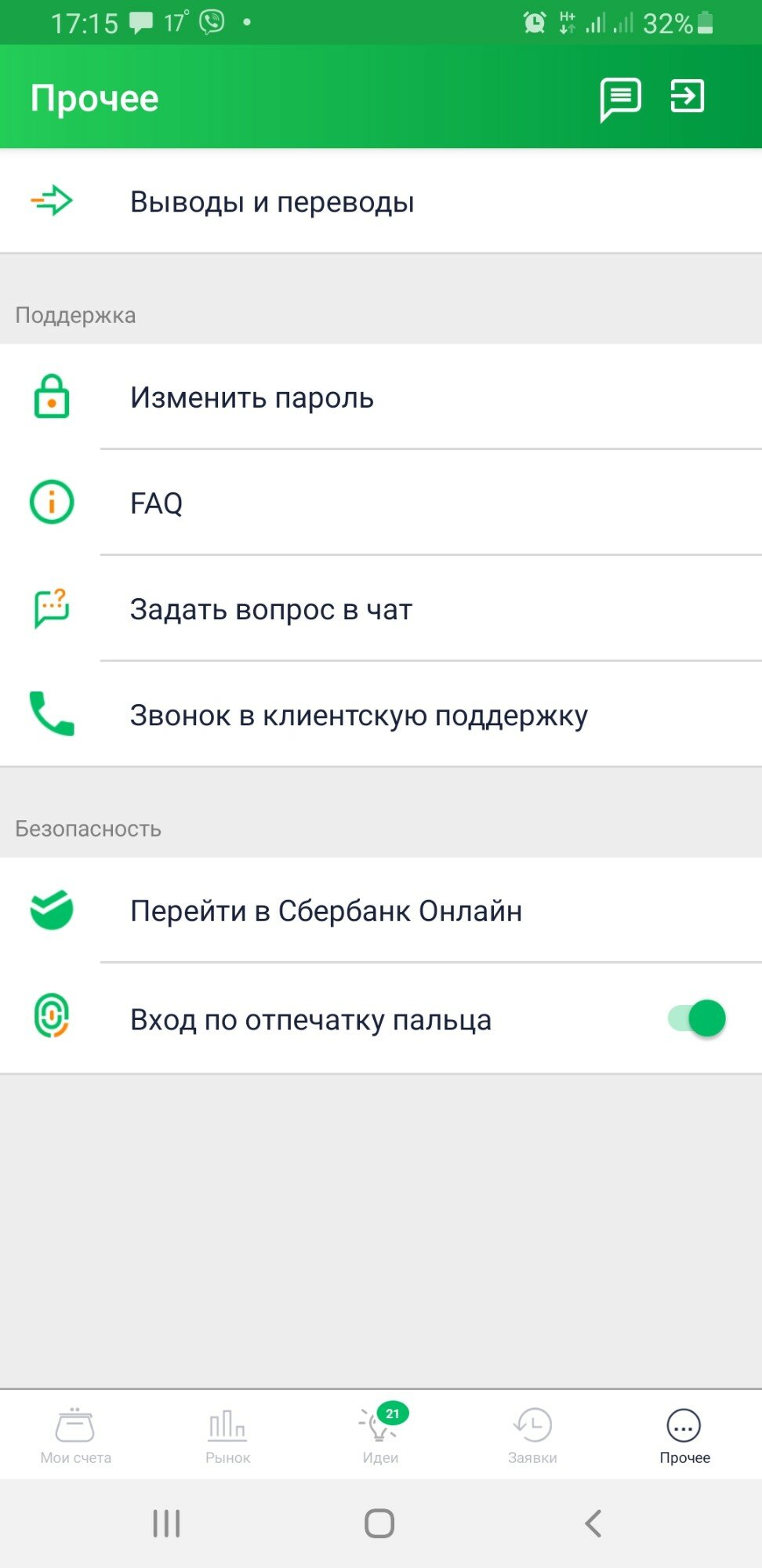Viewport: 762px width, 1568px height.
Task: Tap the system back button
Action: (x=593, y=1523)
